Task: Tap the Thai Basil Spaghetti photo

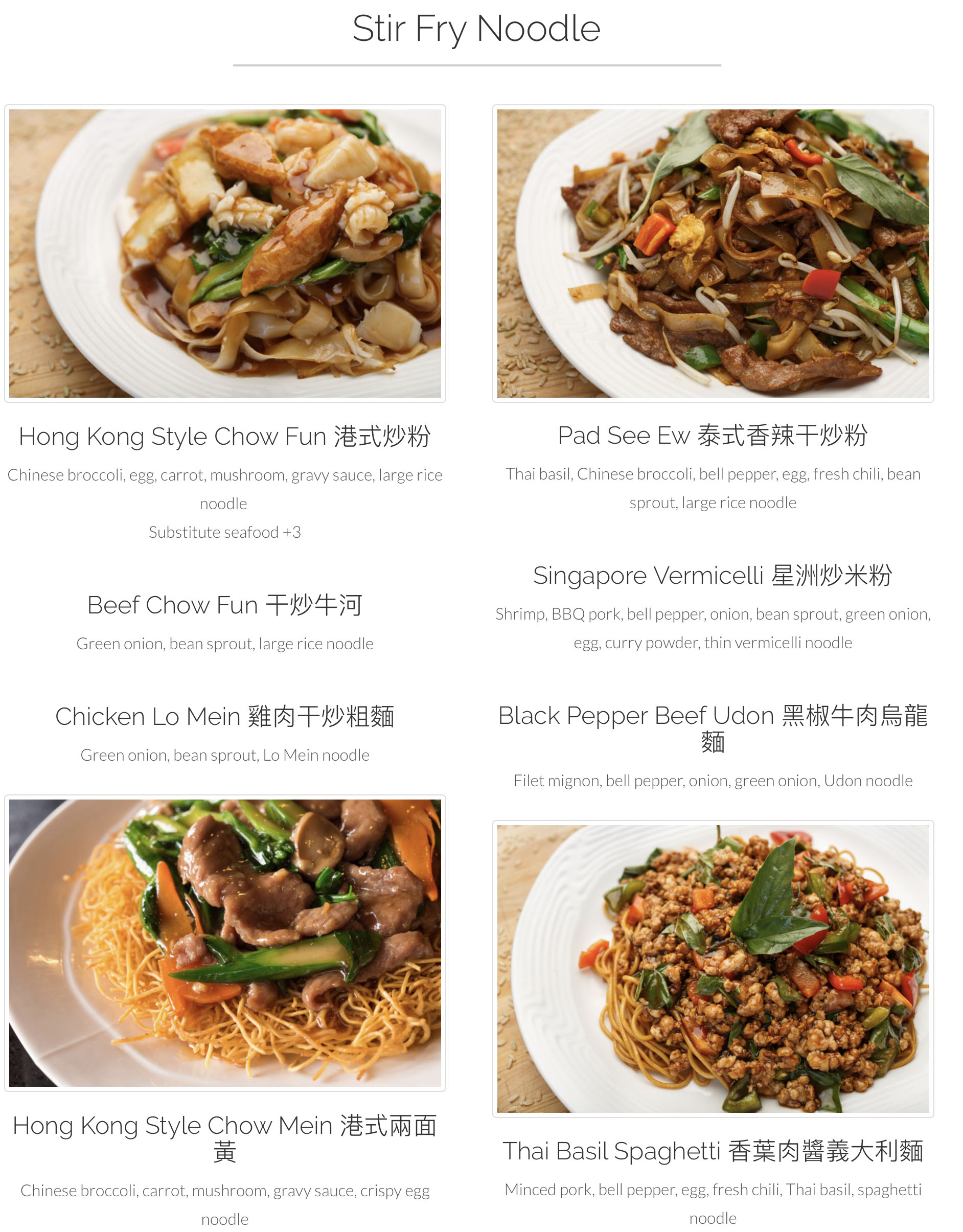Action: (713, 968)
